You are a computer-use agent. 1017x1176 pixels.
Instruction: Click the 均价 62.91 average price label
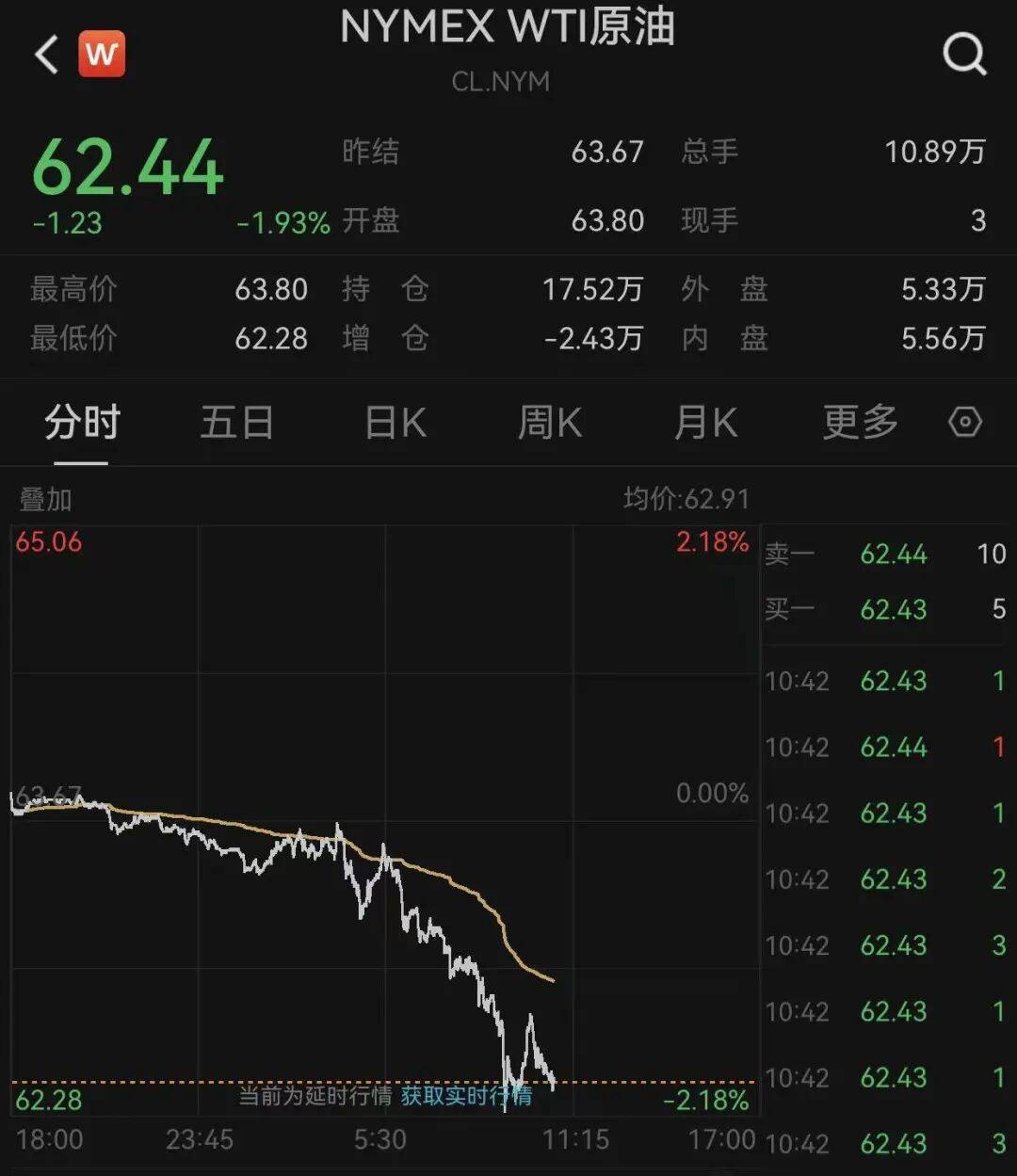coord(686,499)
